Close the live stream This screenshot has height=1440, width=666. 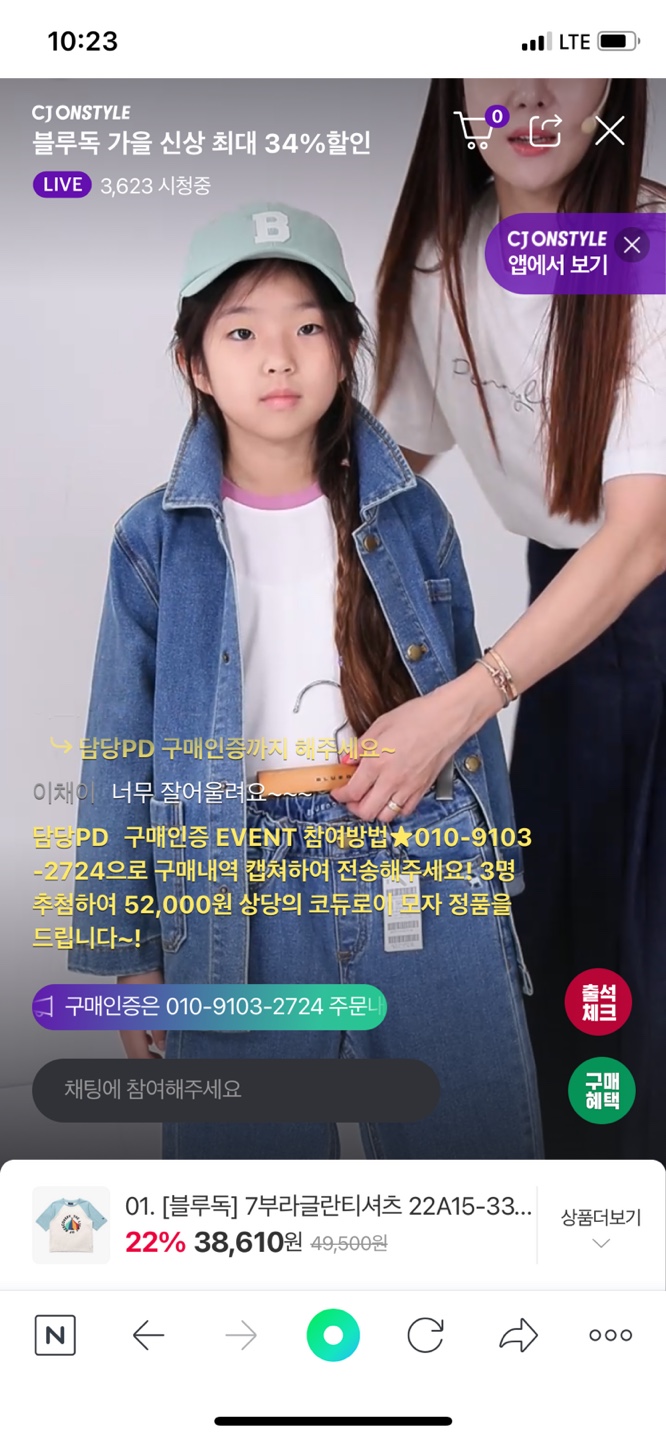click(x=609, y=131)
